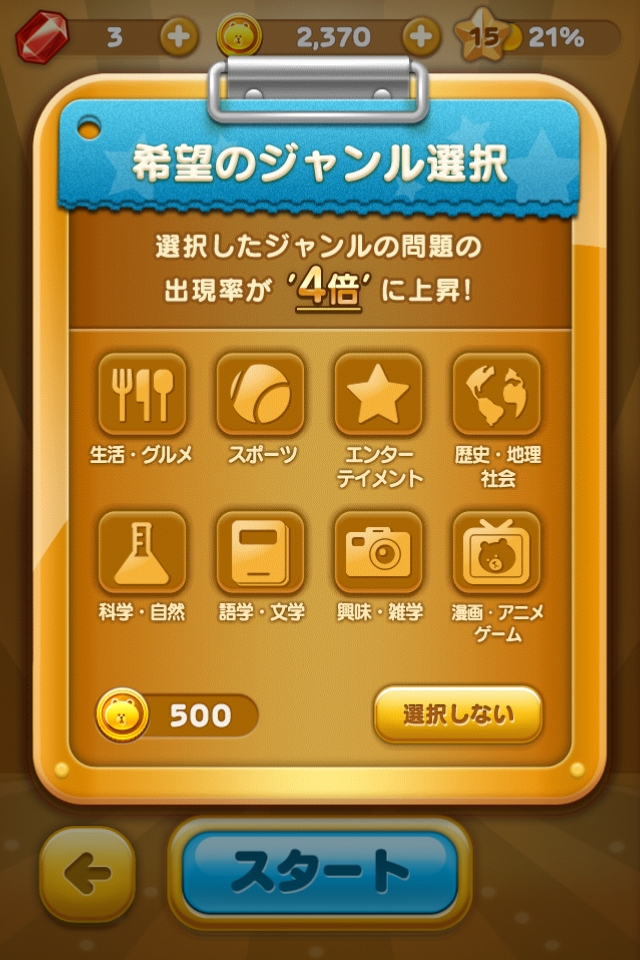Pick the エンターテイメント genre

pyautogui.click(x=379, y=394)
